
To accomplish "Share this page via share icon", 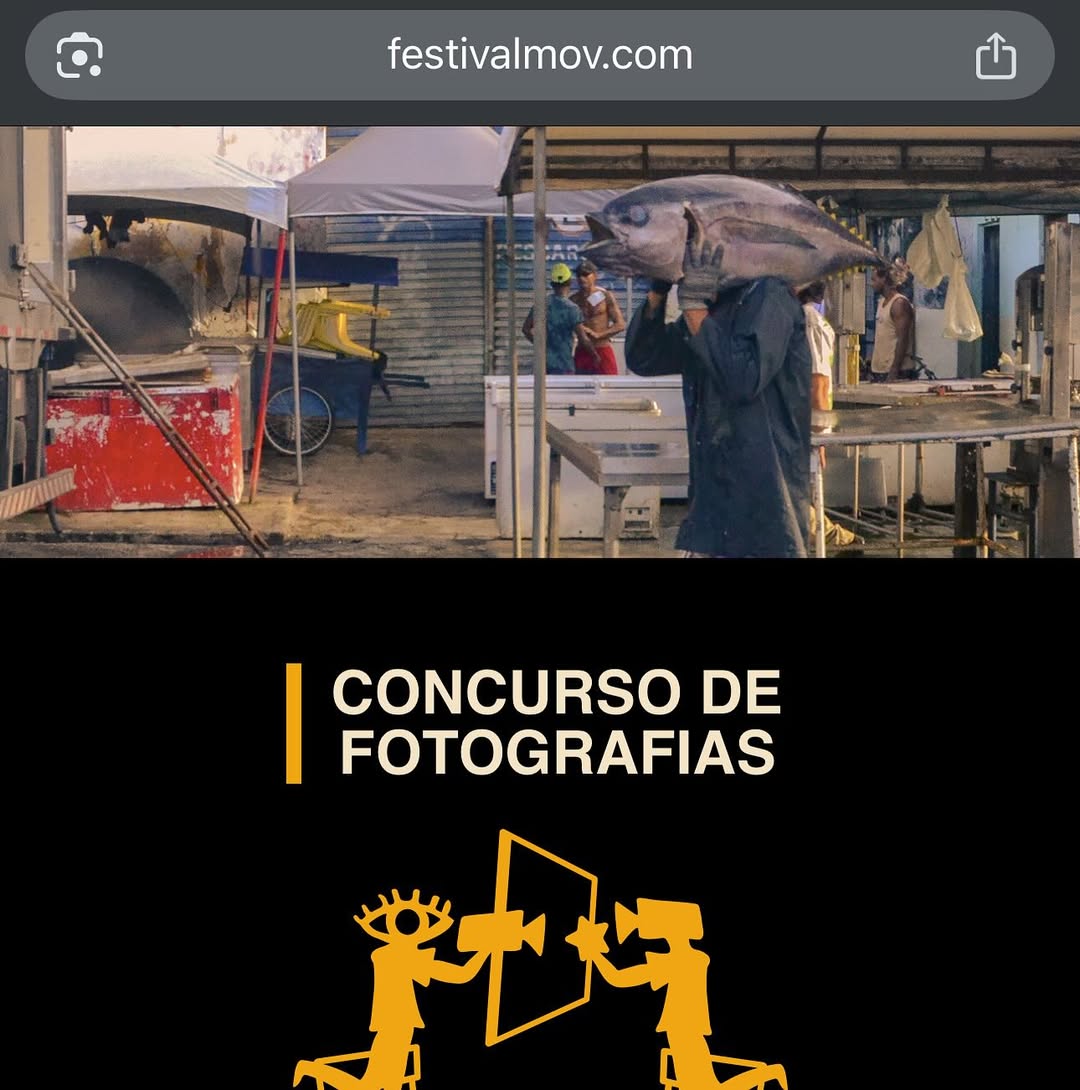I will point(995,56).
